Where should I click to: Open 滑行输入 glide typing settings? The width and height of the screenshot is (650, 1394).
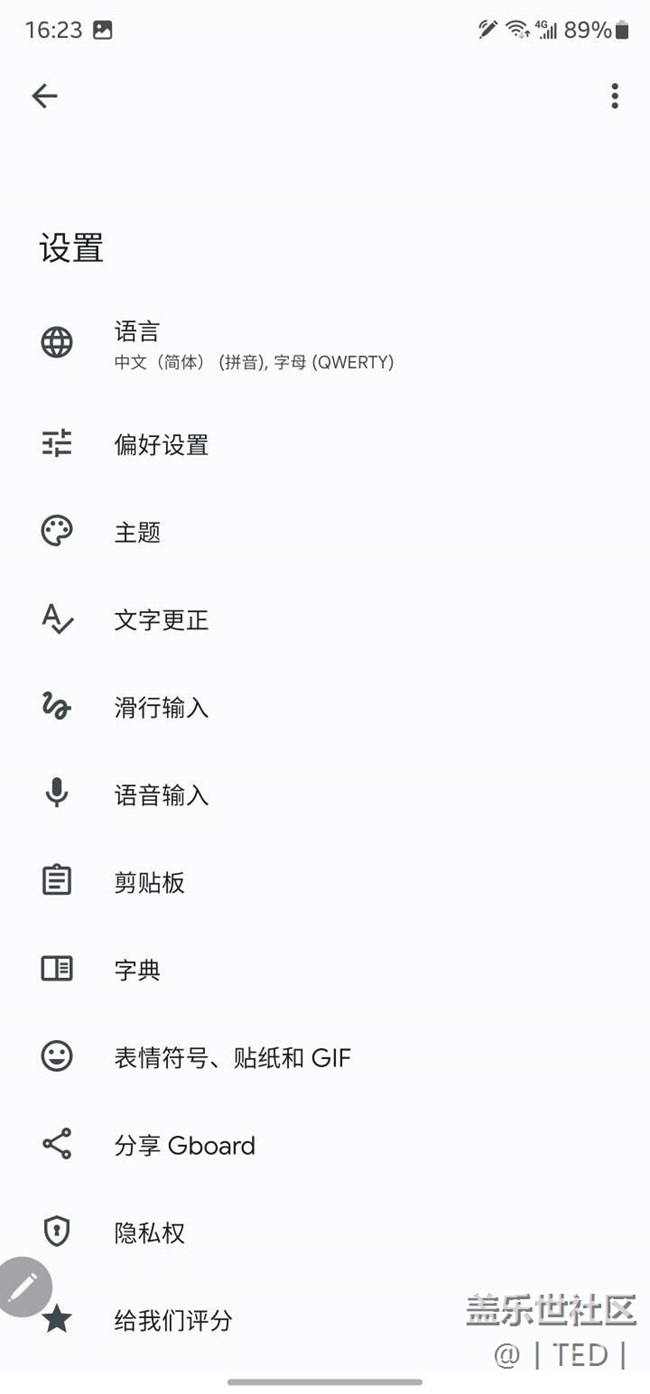[325, 708]
